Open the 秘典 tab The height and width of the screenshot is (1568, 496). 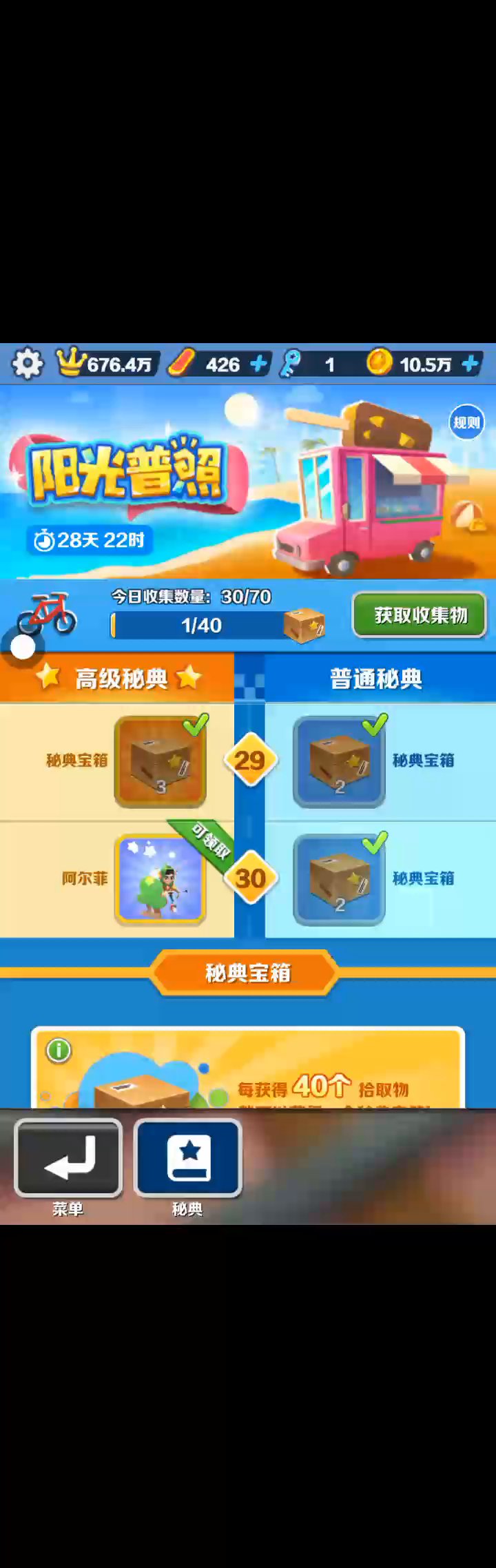(187, 1157)
